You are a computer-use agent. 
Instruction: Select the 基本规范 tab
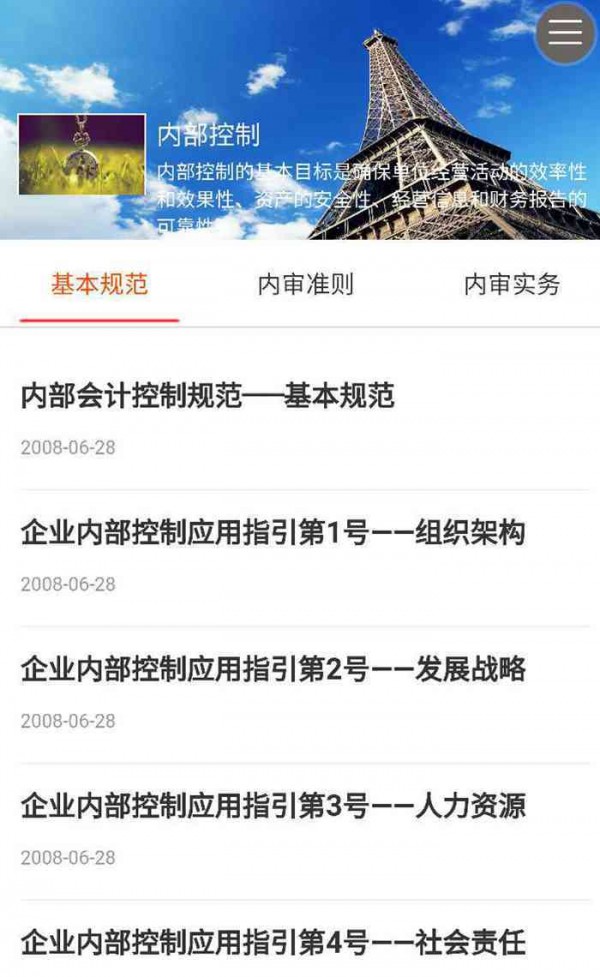click(100, 285)
